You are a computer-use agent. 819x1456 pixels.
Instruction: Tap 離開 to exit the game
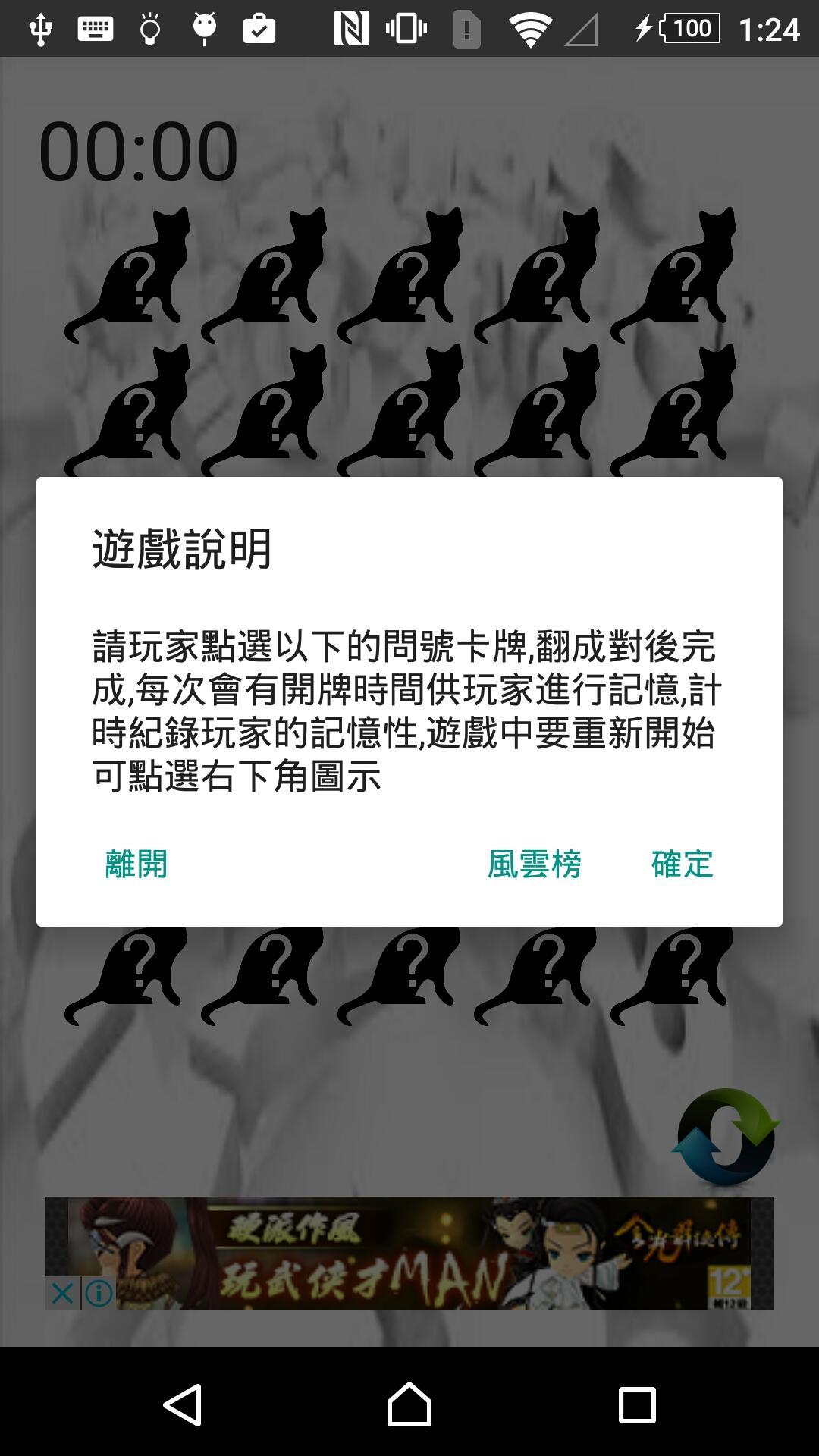click(136, 864)
